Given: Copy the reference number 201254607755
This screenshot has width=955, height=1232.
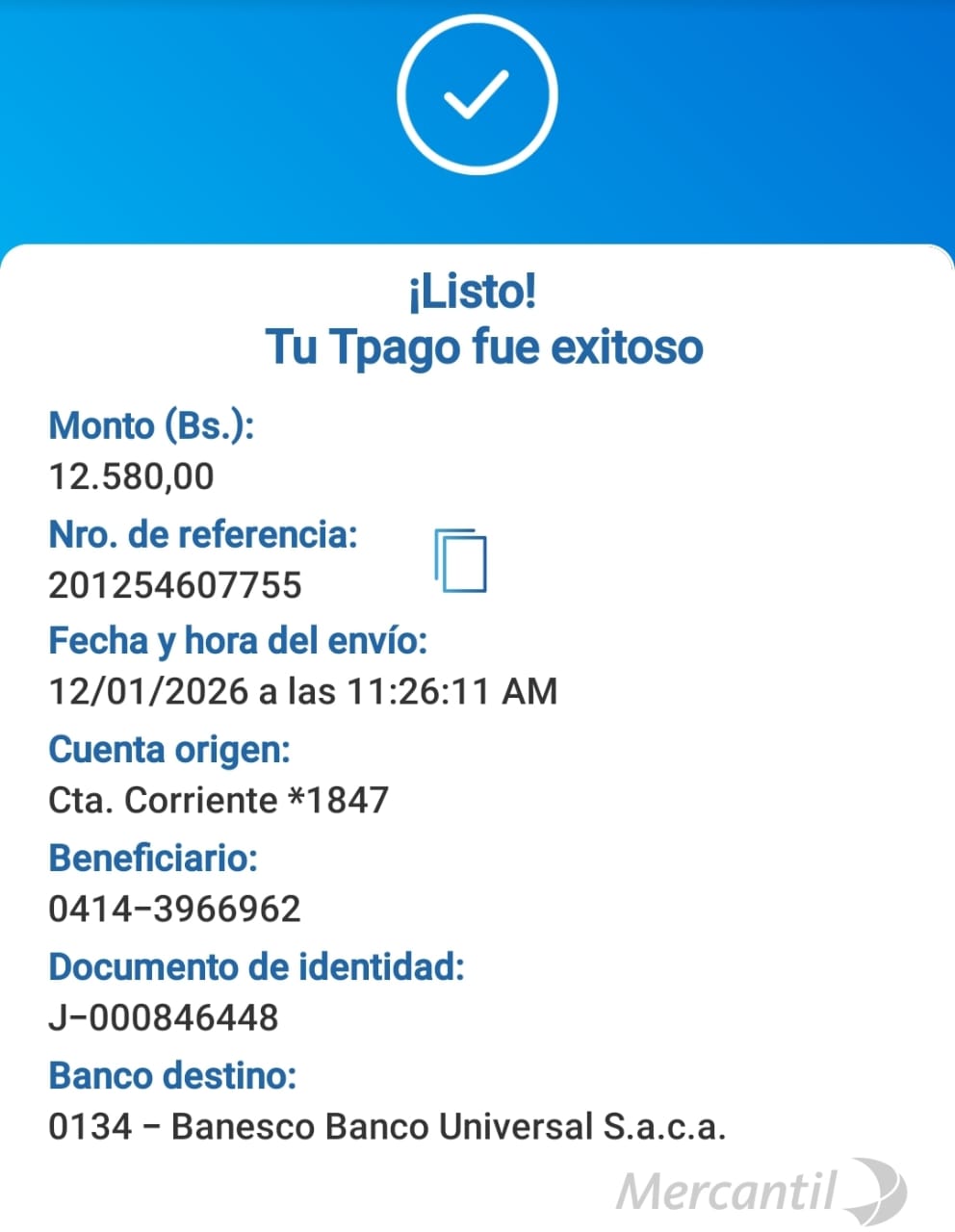Looking at the screenshot, I should pos(460,560).
